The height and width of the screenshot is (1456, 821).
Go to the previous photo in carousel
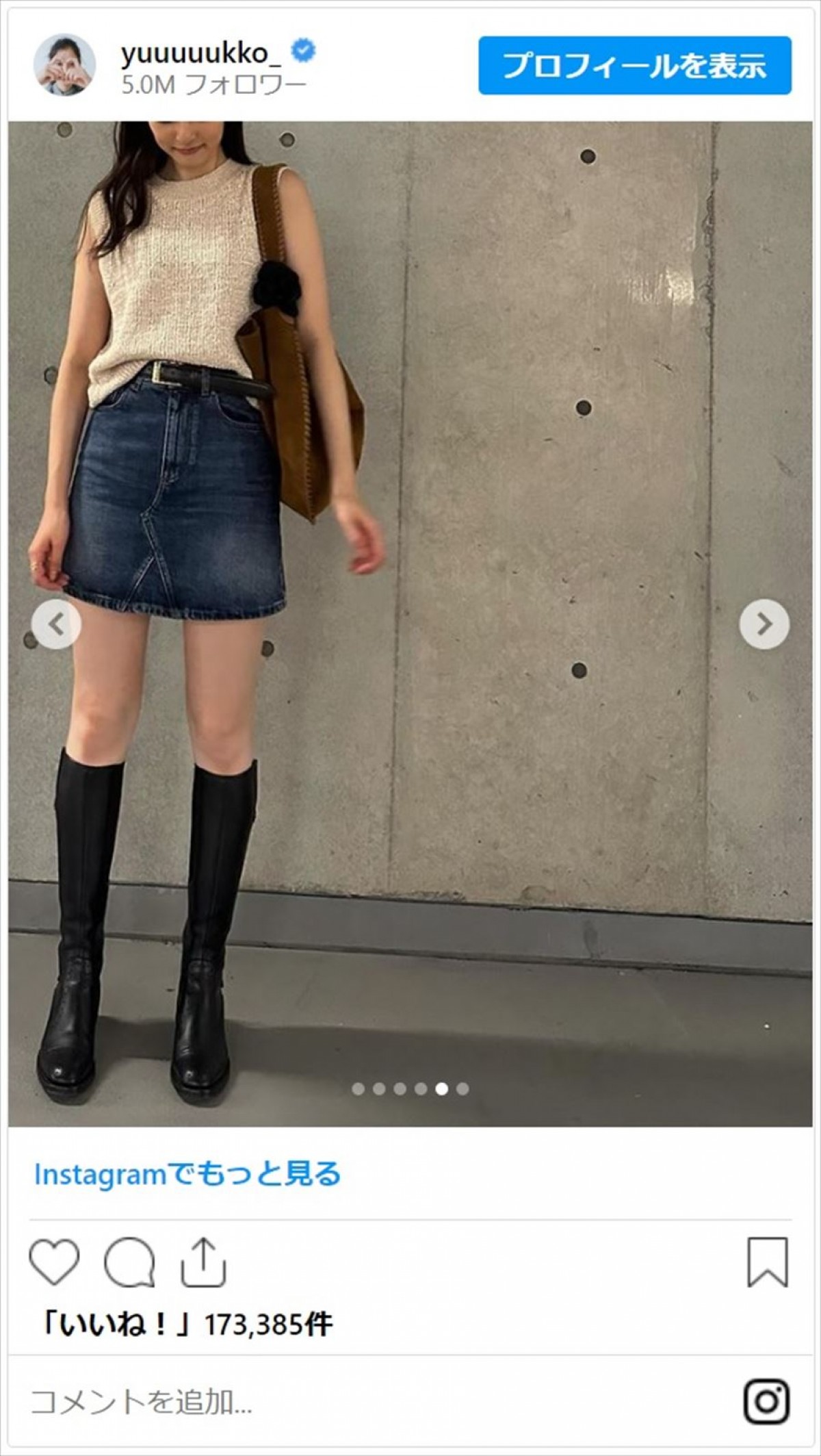(56, 624)
